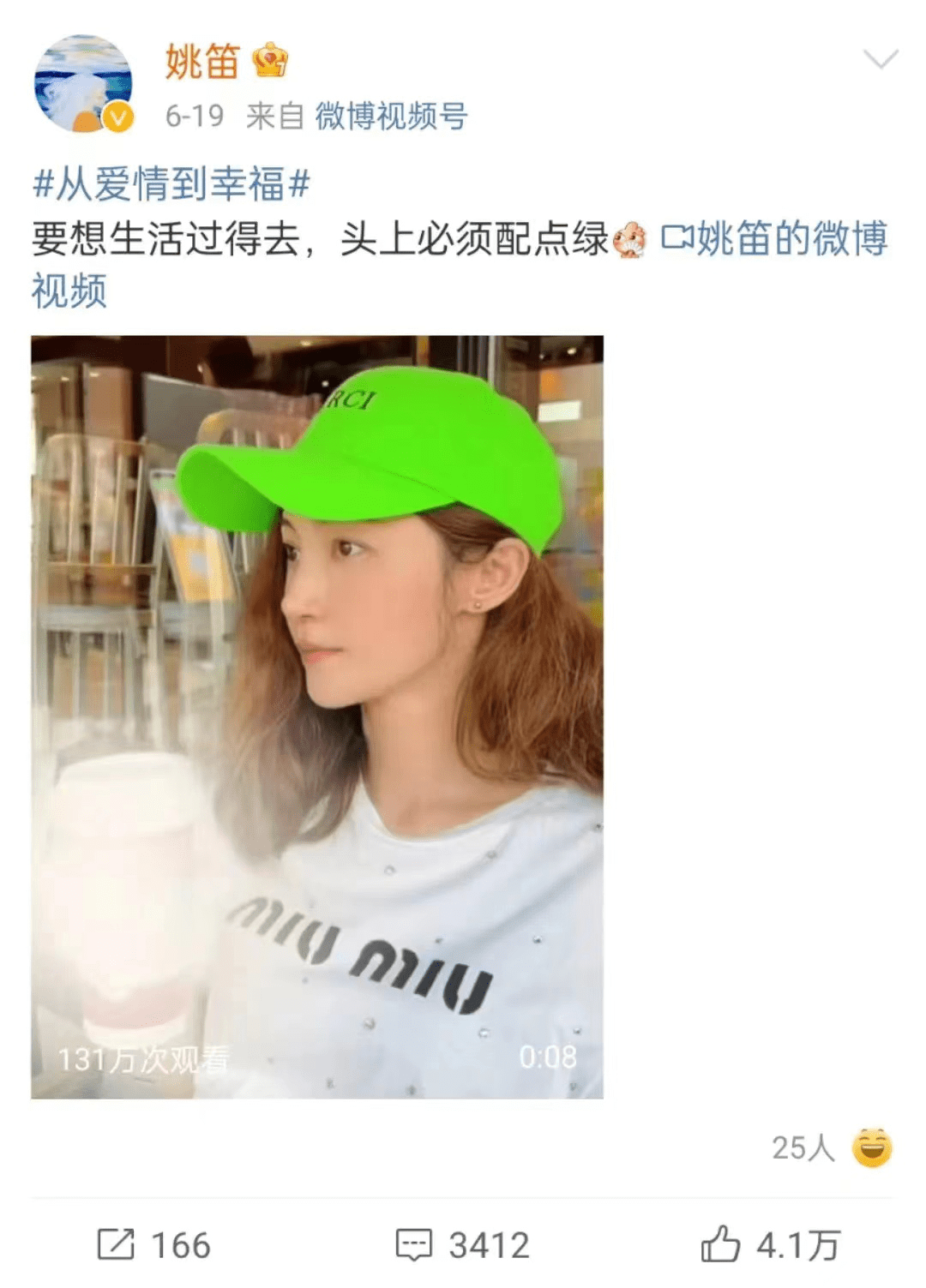Play the video with green cap thumbnail
Viewport: 926px width, 1288px height.
(x=317, y=716)
